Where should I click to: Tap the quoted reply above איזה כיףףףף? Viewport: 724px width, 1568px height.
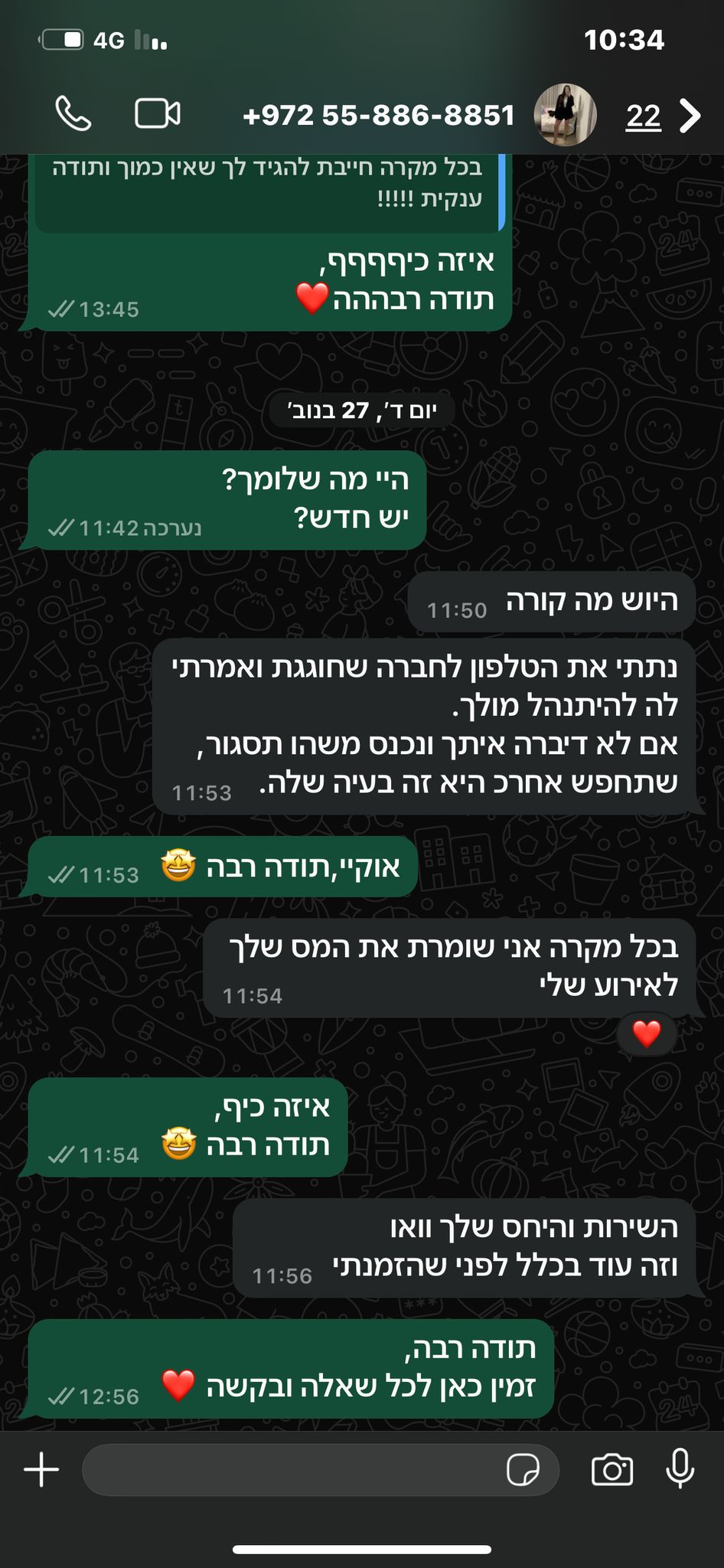tap(268, 188)
